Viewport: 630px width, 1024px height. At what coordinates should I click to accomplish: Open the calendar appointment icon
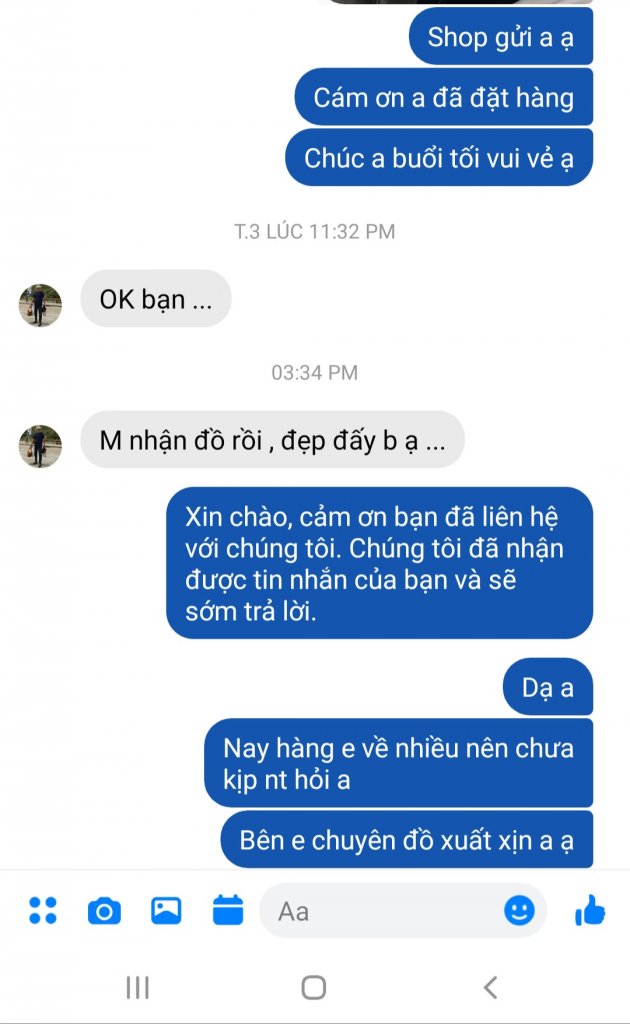(x=228, y=910)
